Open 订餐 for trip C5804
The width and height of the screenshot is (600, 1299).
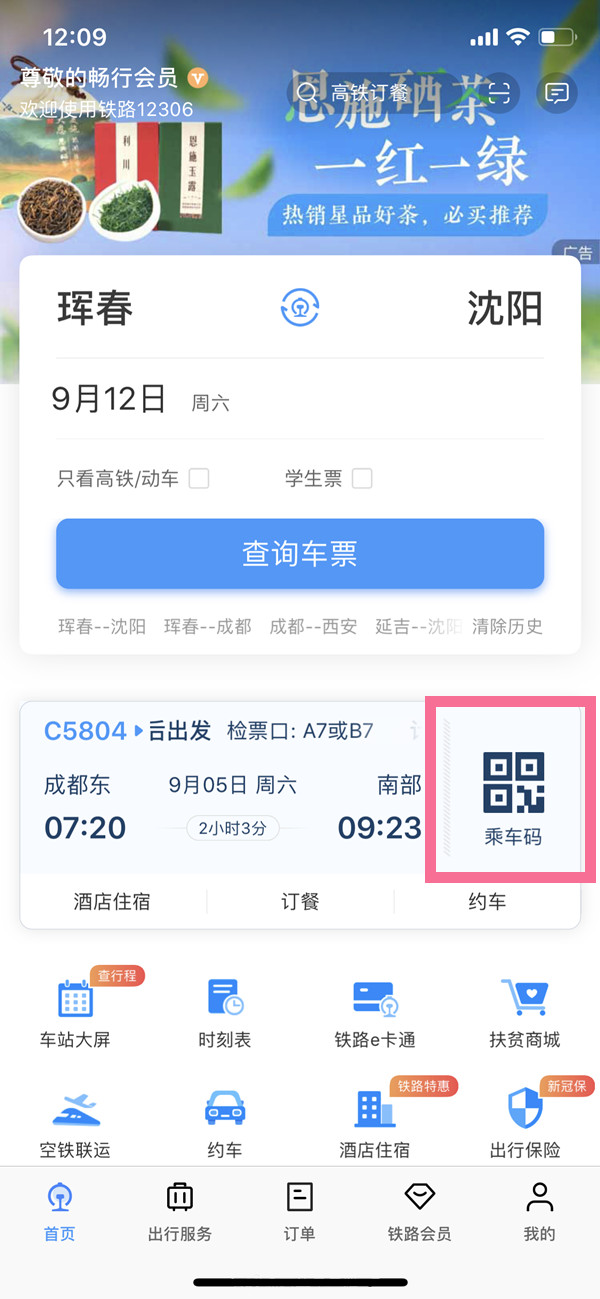[x=300, y=902]
